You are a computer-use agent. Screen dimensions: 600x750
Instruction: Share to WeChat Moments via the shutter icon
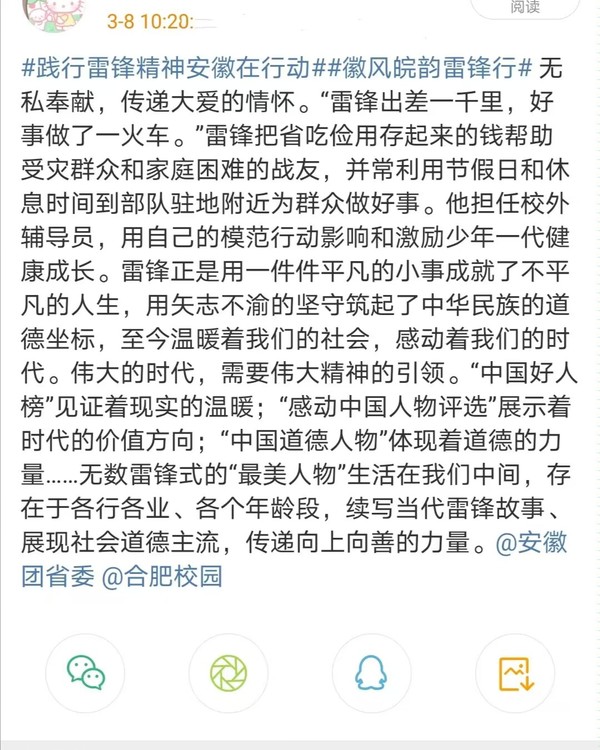[x=228, y=672]
